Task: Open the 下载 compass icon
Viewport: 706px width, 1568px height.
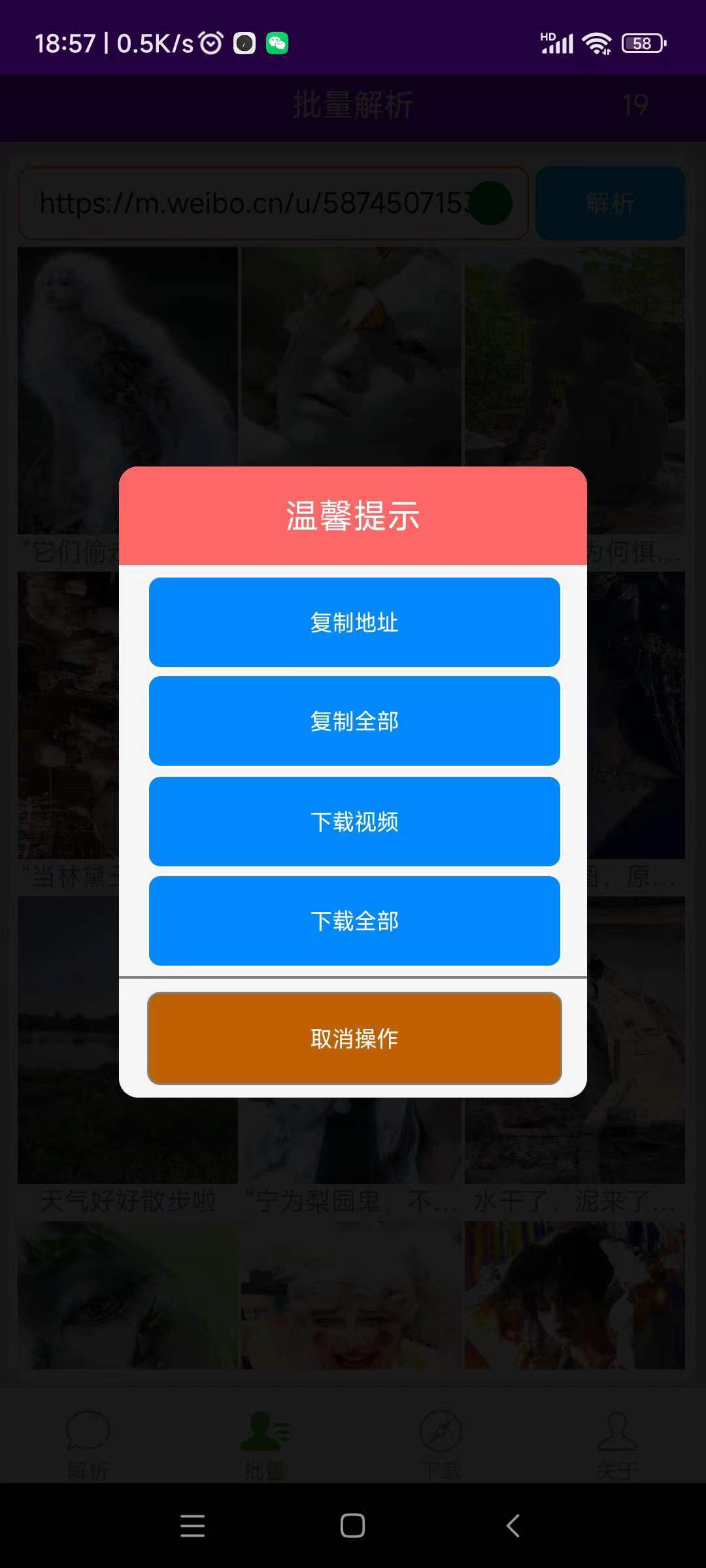Action: (x=441, y=1431)
